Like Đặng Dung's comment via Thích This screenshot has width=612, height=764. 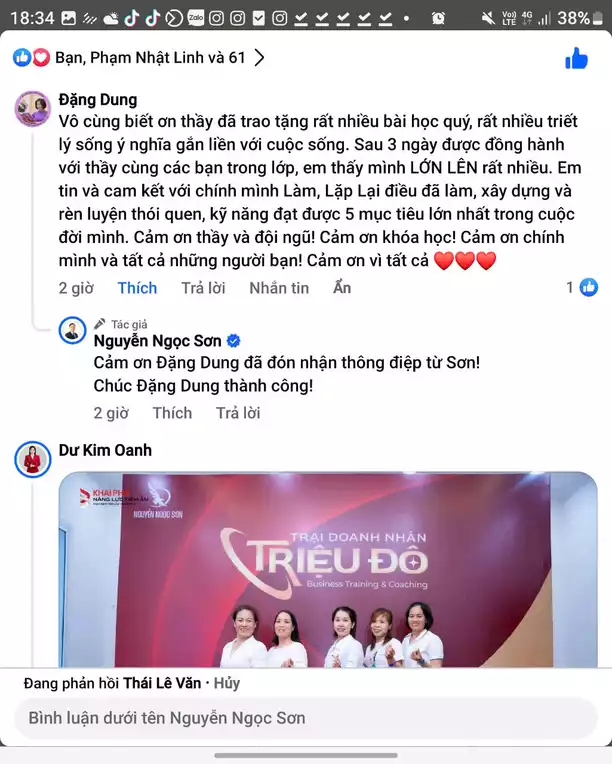[x=137, y=288]
